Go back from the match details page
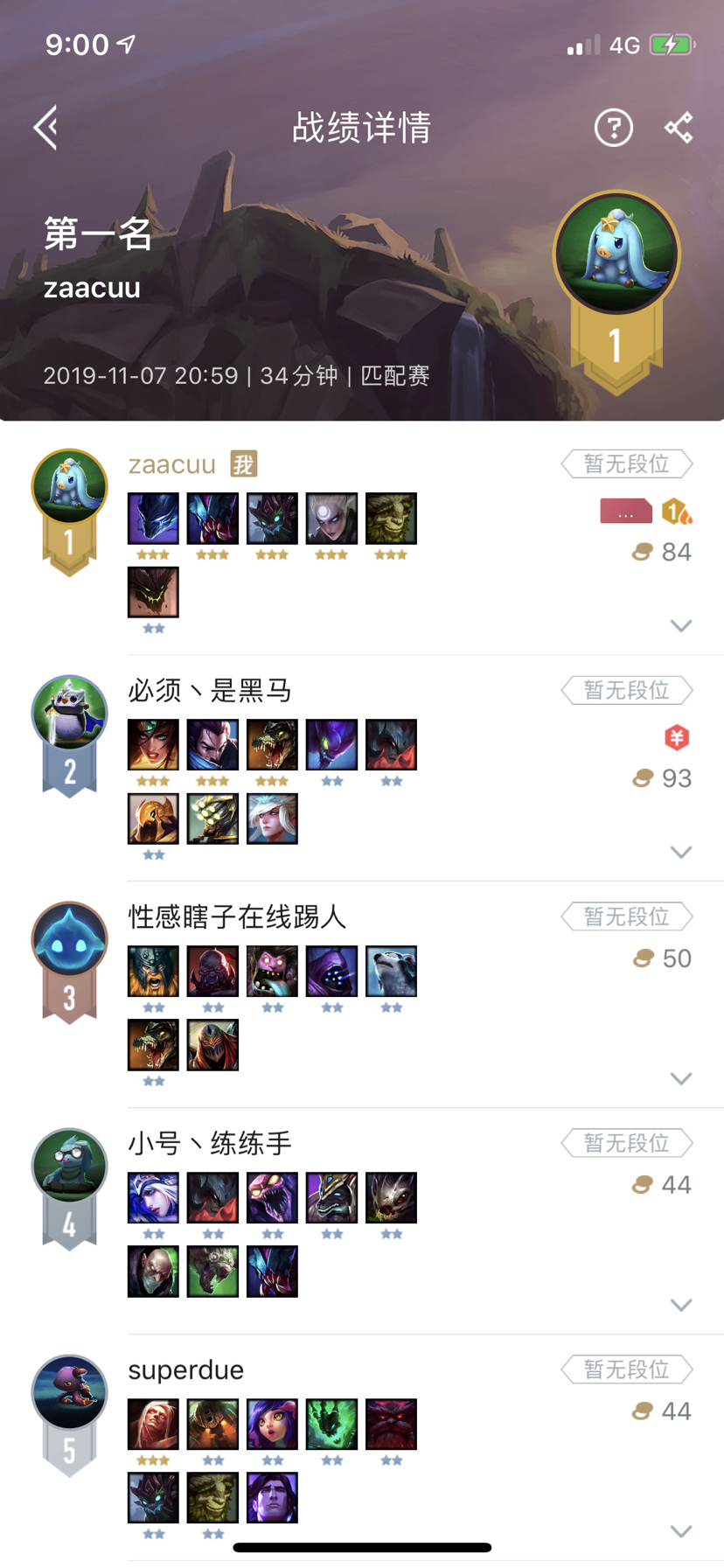The width and height of the screenshot is (724, 1568). point(47,128)
